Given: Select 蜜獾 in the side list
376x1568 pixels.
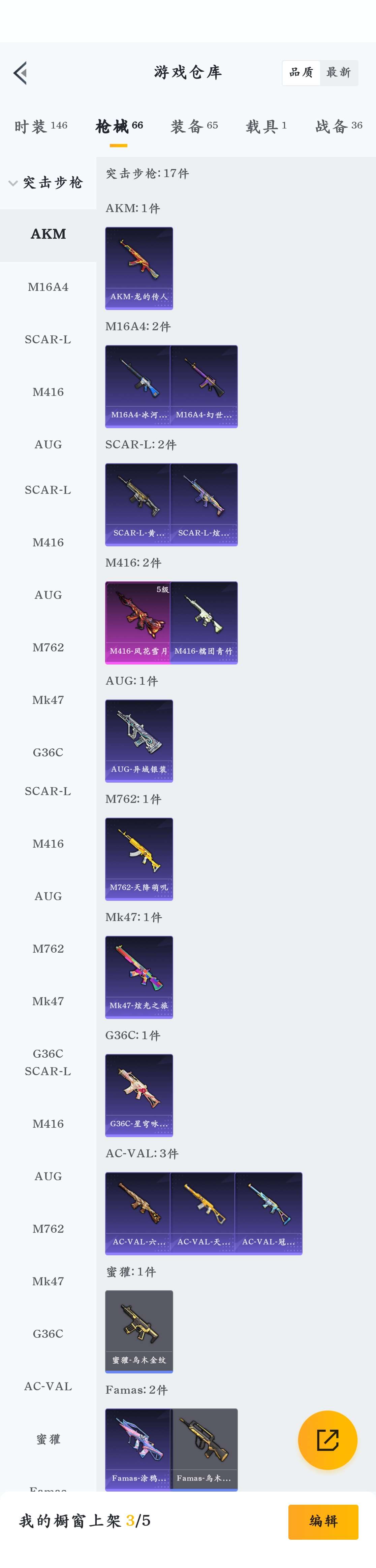Looking at the screenshot, I should point(48,1439).
